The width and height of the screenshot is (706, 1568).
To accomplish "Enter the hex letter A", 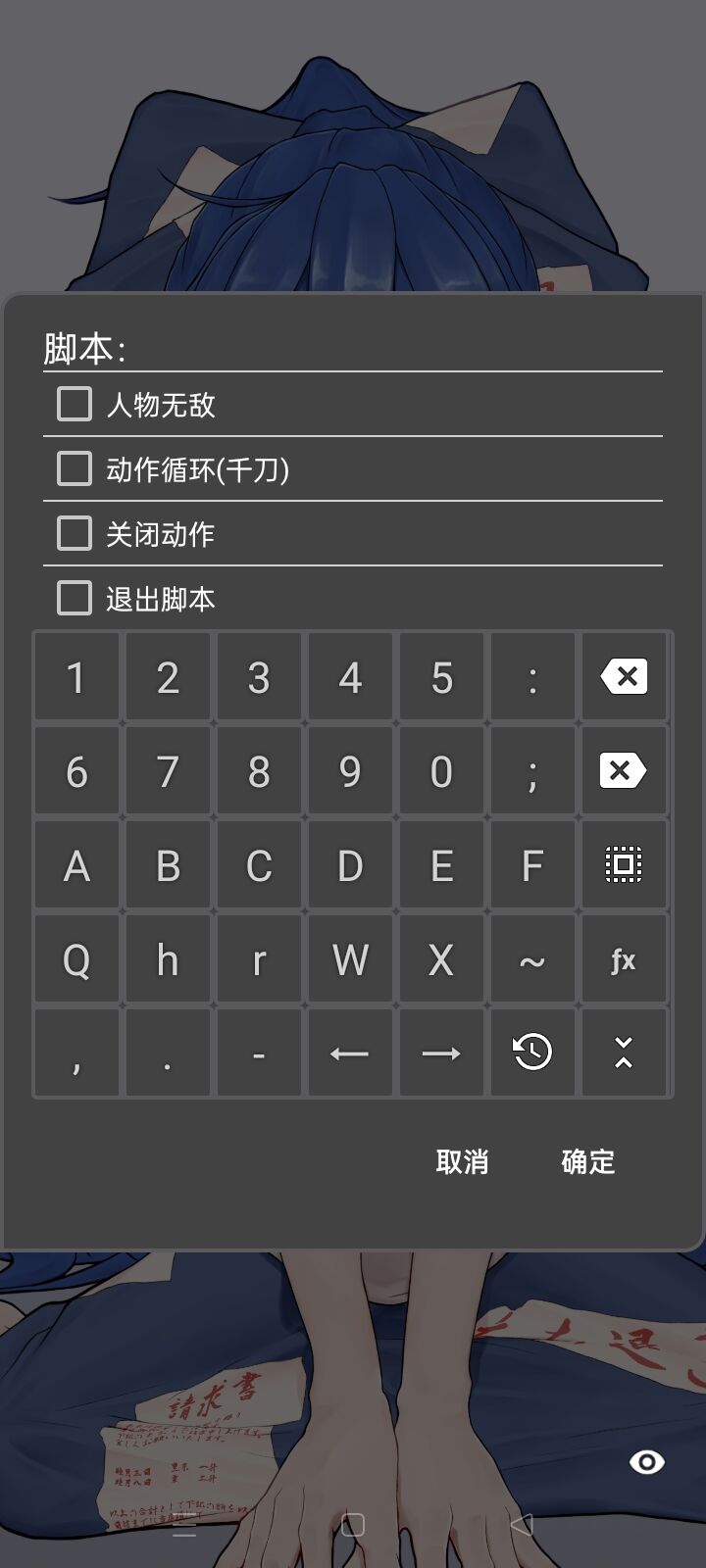I will [x=76, y=865].
